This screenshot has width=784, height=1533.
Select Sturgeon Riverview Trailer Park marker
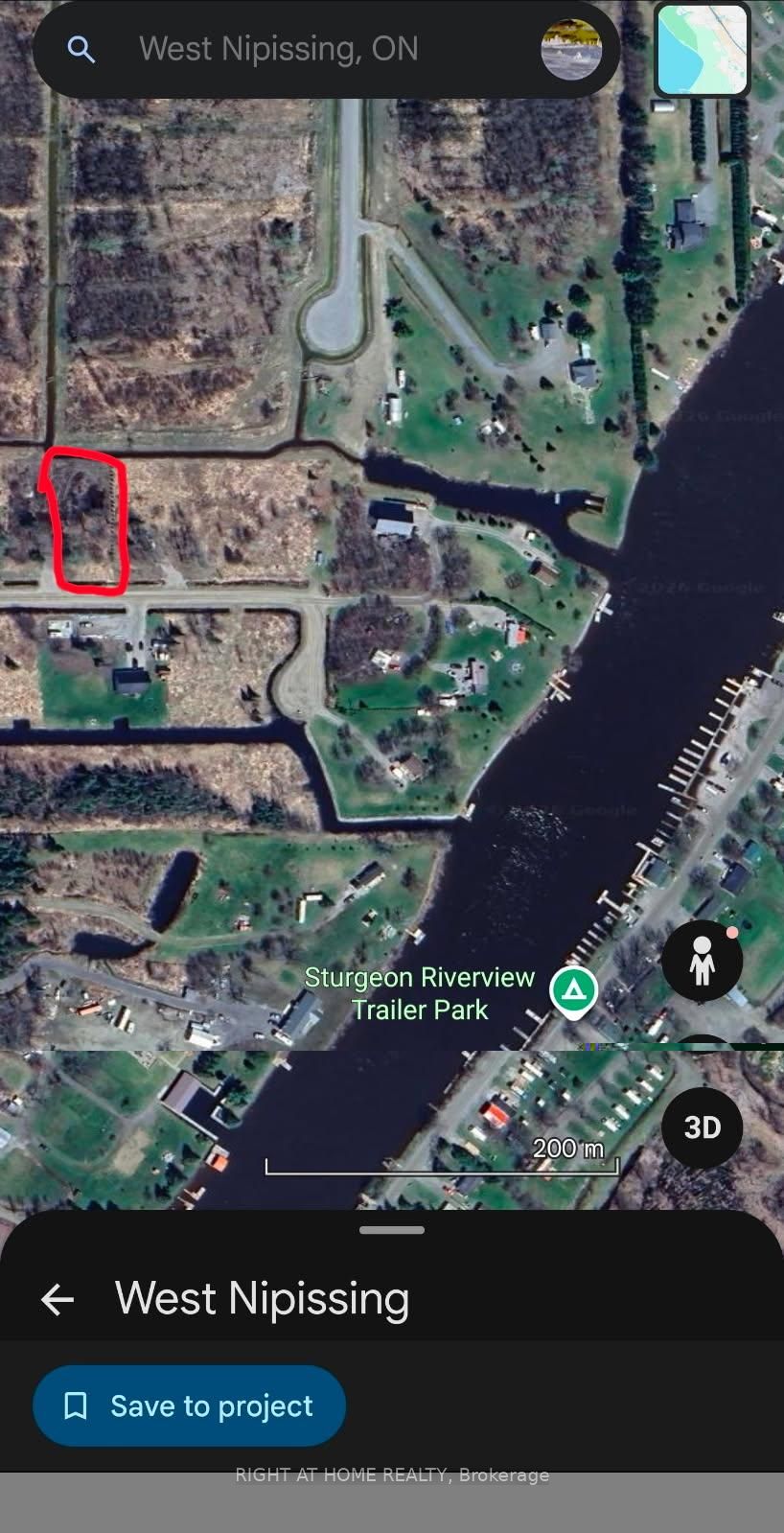573,992
